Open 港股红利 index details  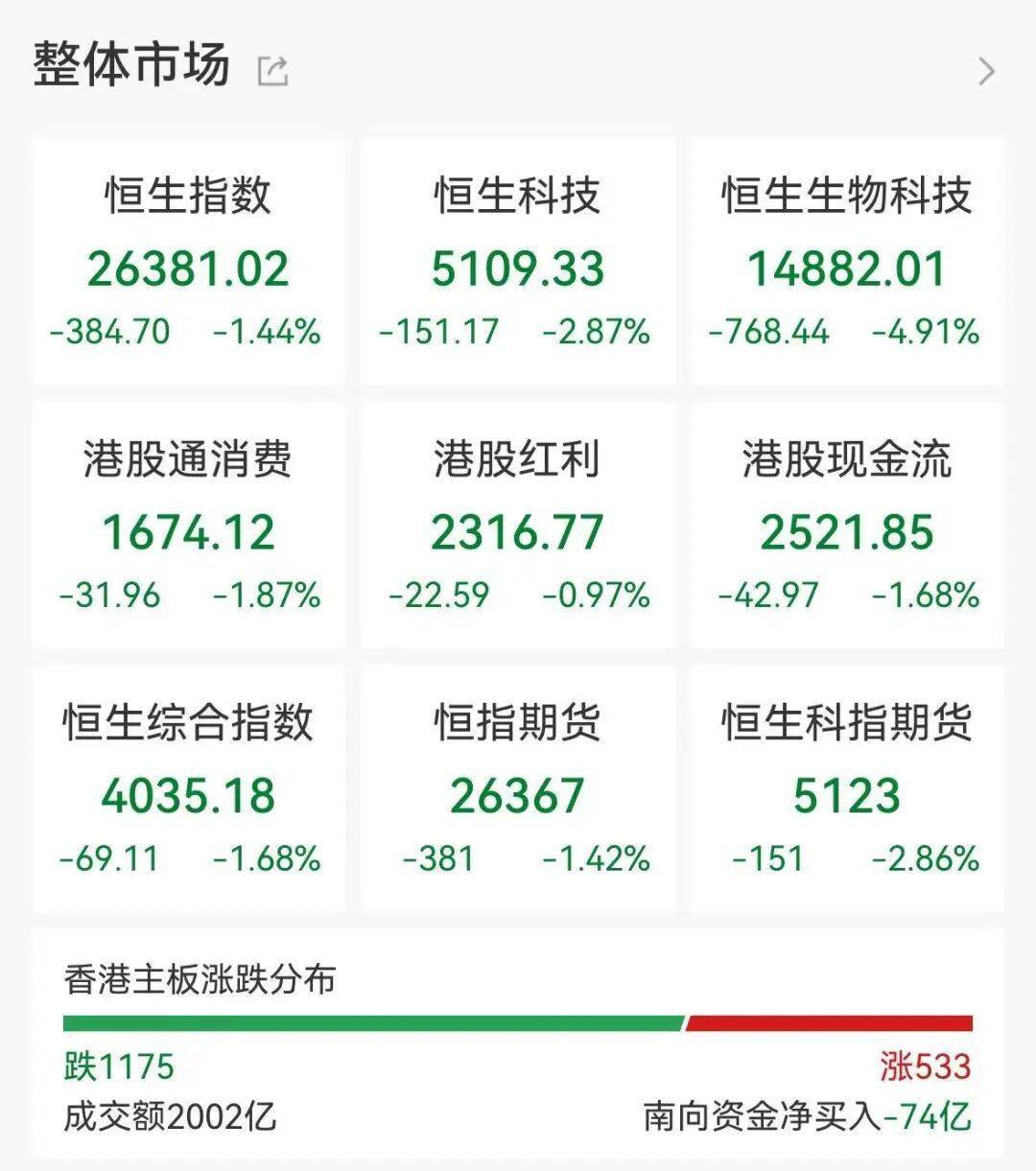518,526
